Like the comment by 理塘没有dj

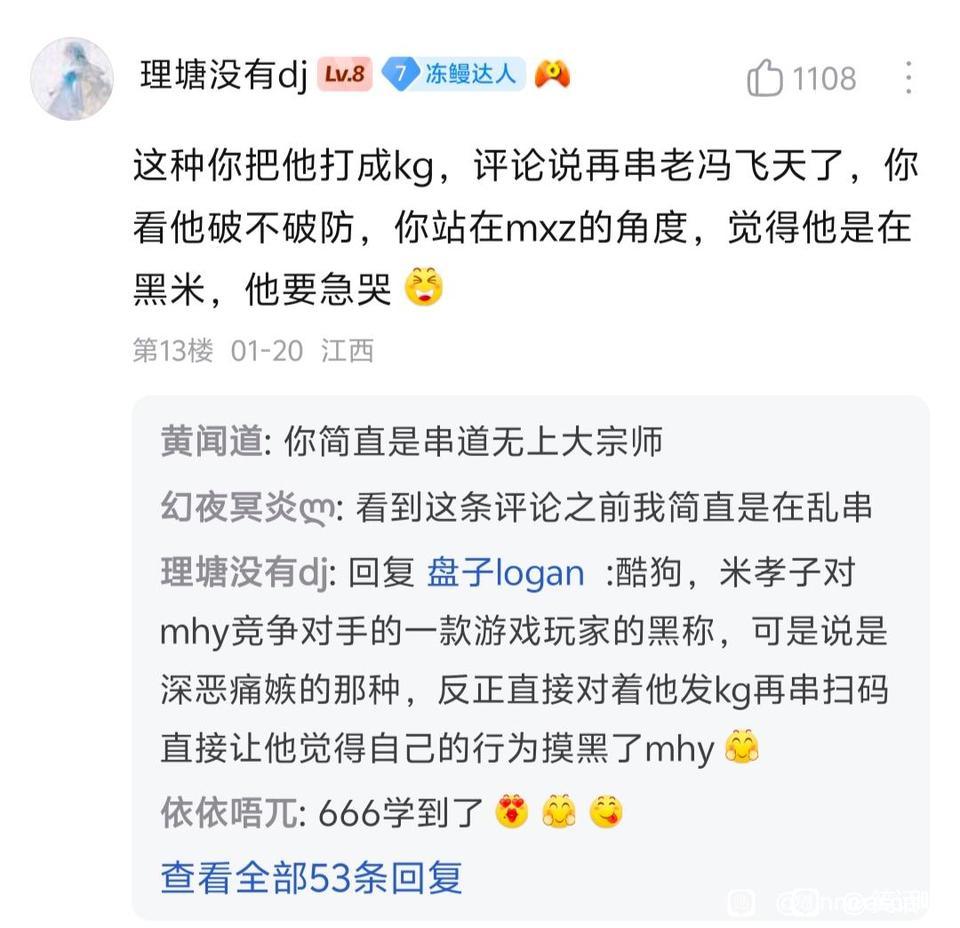pos(765,78)
